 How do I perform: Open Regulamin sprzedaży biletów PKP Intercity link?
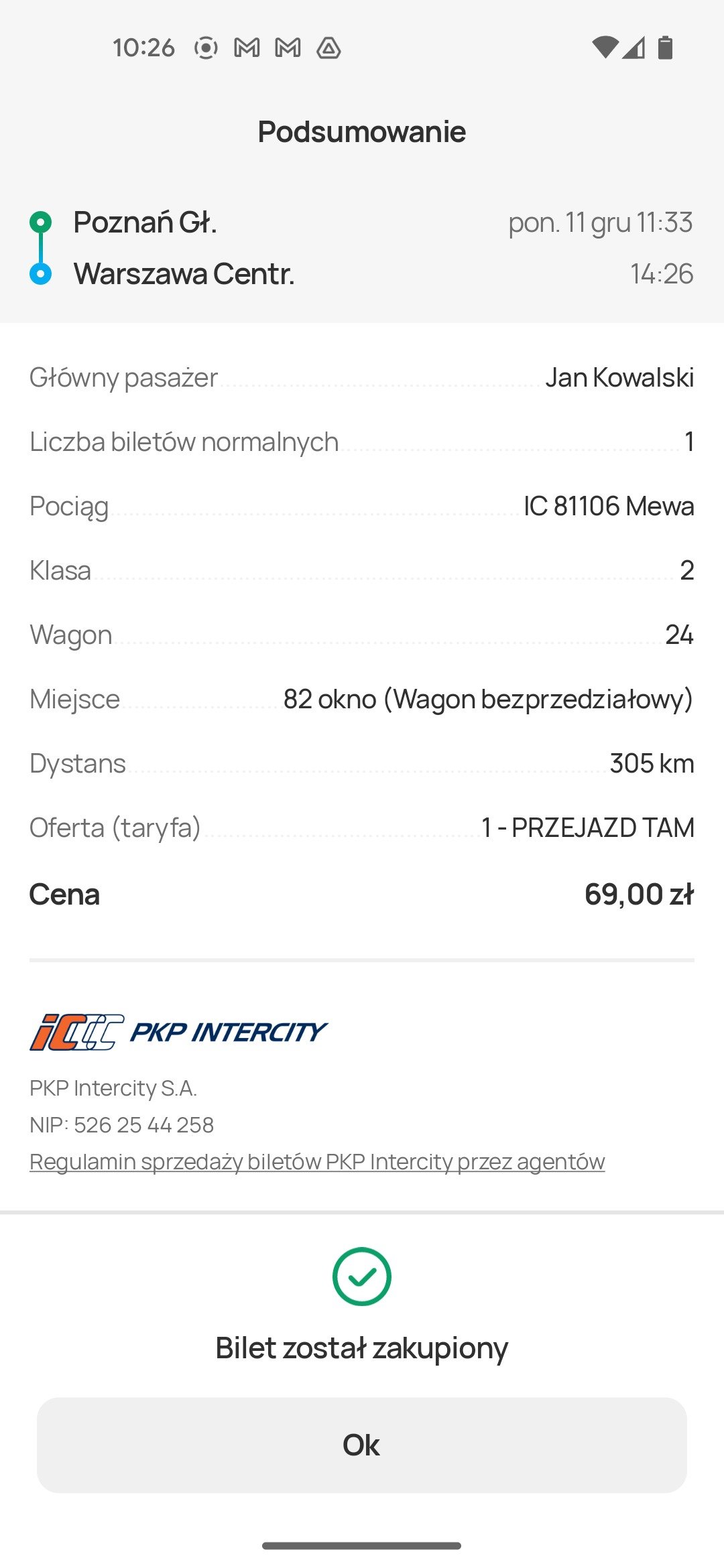317,1161
